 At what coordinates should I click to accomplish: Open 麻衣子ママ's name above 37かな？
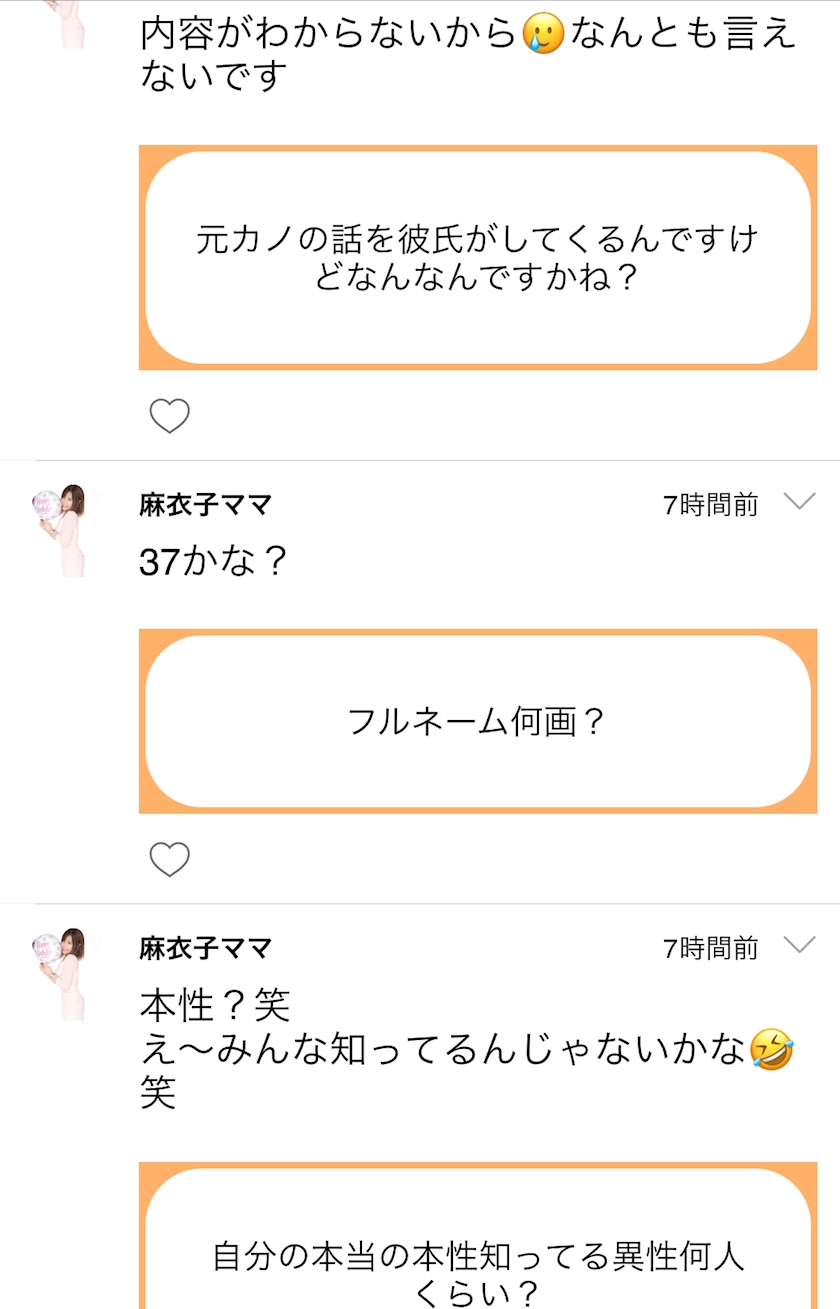(x=205, y=505)
